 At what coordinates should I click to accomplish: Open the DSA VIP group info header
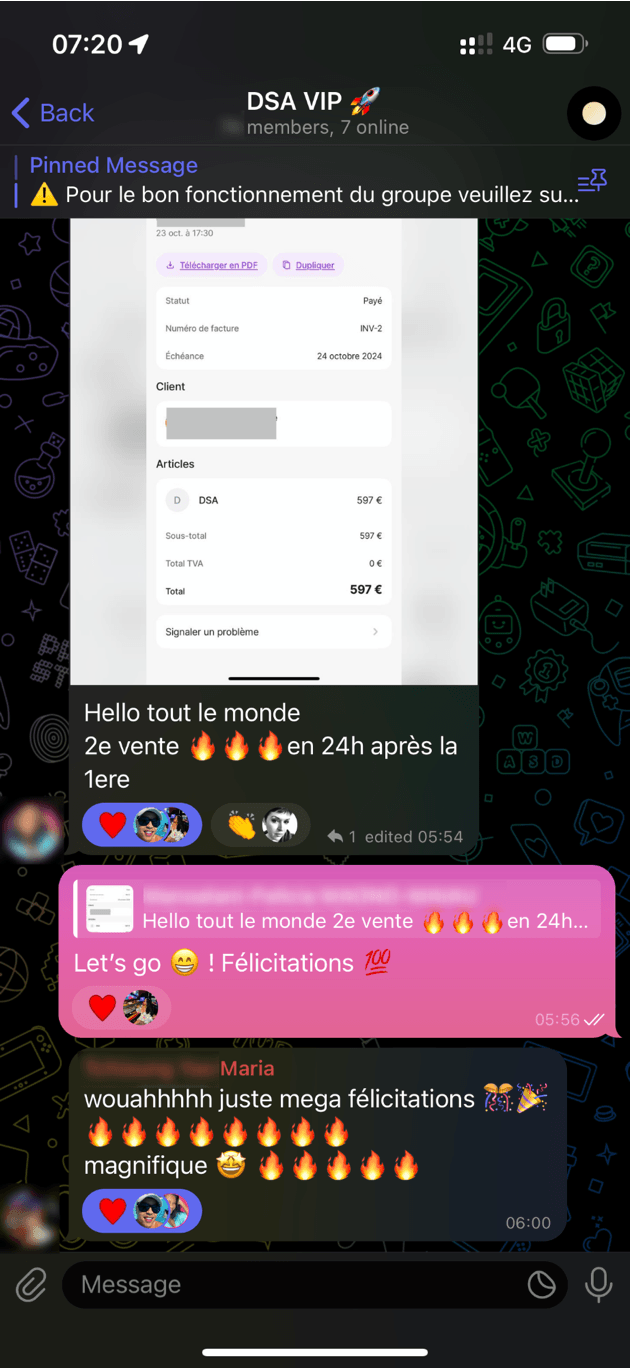314,112
